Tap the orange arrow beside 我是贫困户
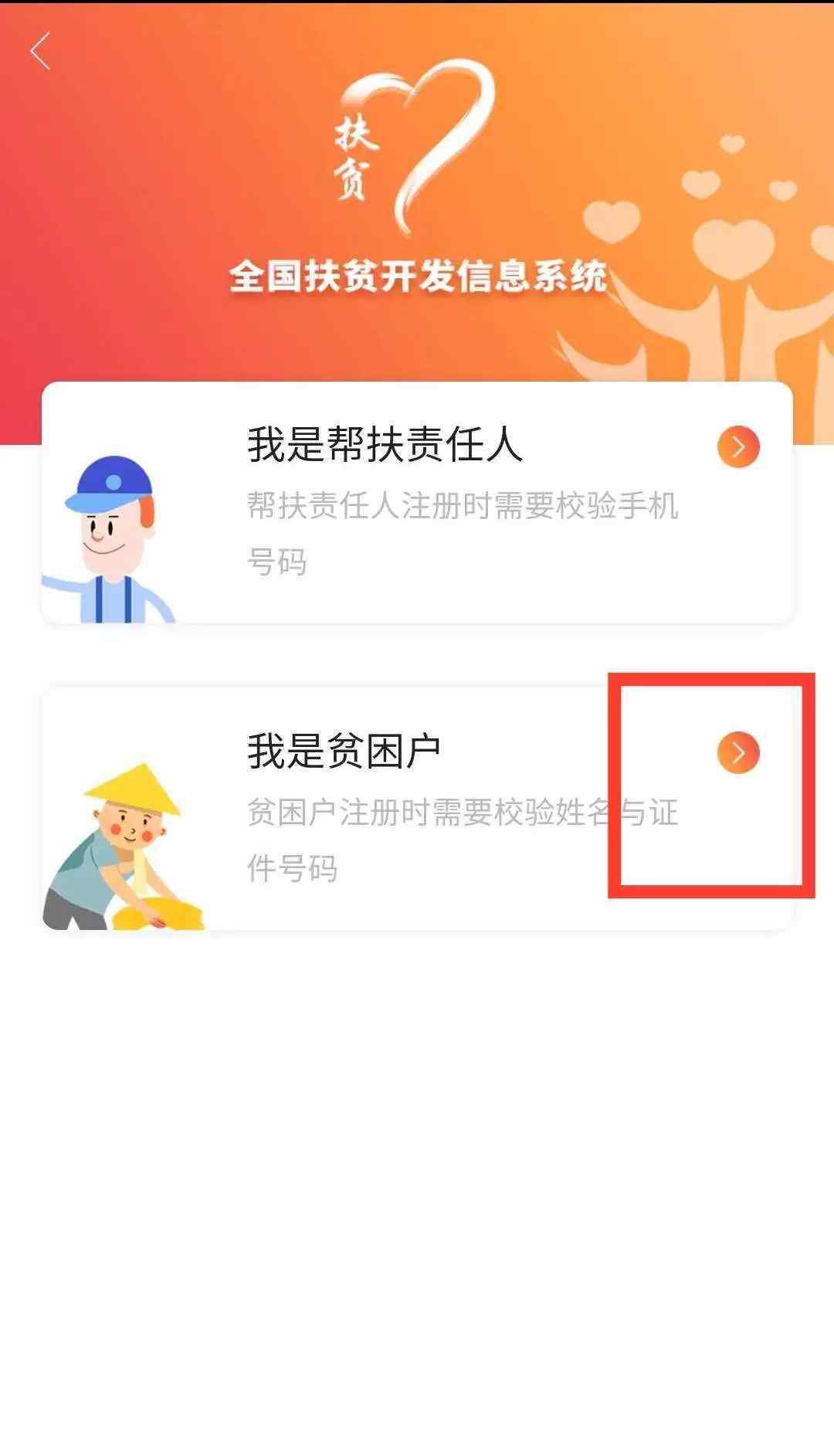Viewport: 834px width, 1456px height. 738,752
